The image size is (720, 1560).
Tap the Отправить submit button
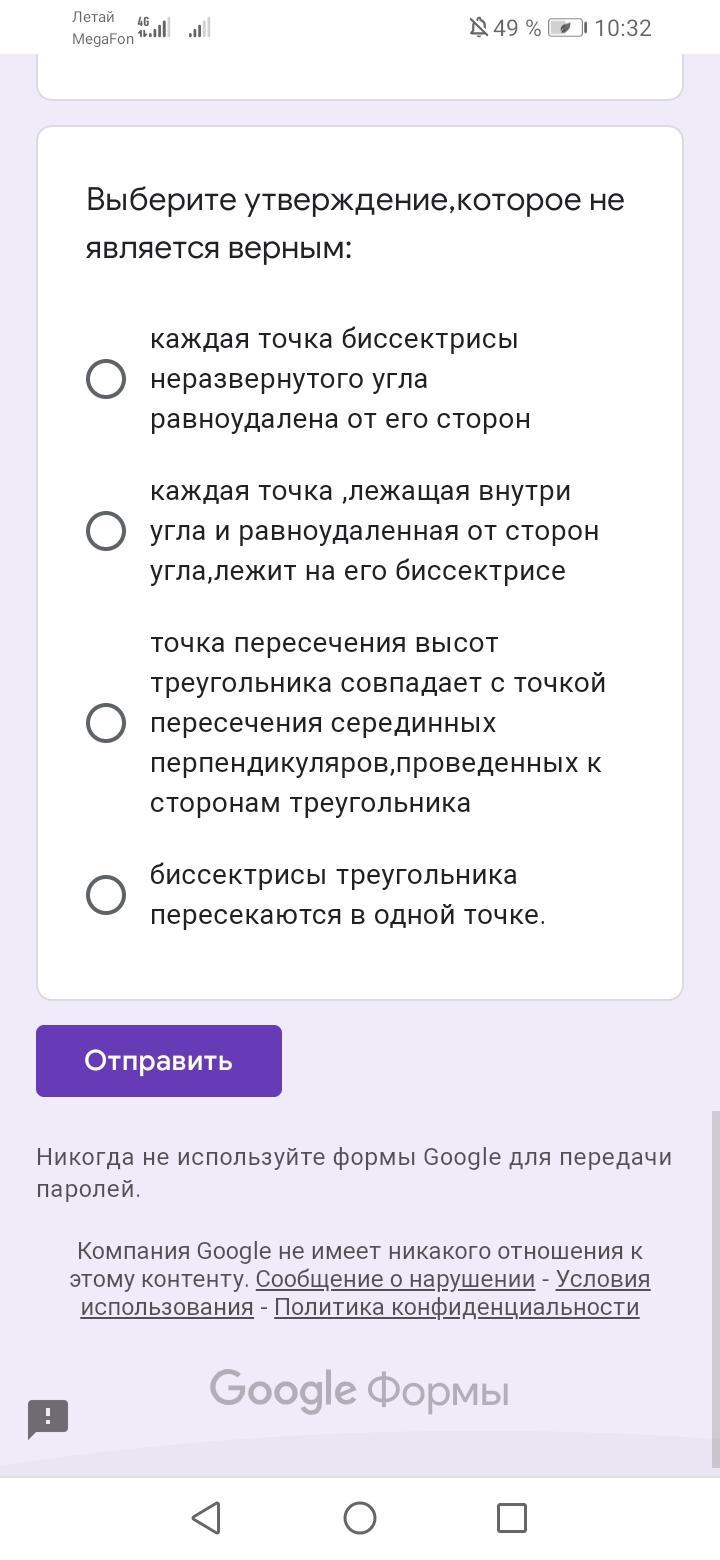(159, 1061)
